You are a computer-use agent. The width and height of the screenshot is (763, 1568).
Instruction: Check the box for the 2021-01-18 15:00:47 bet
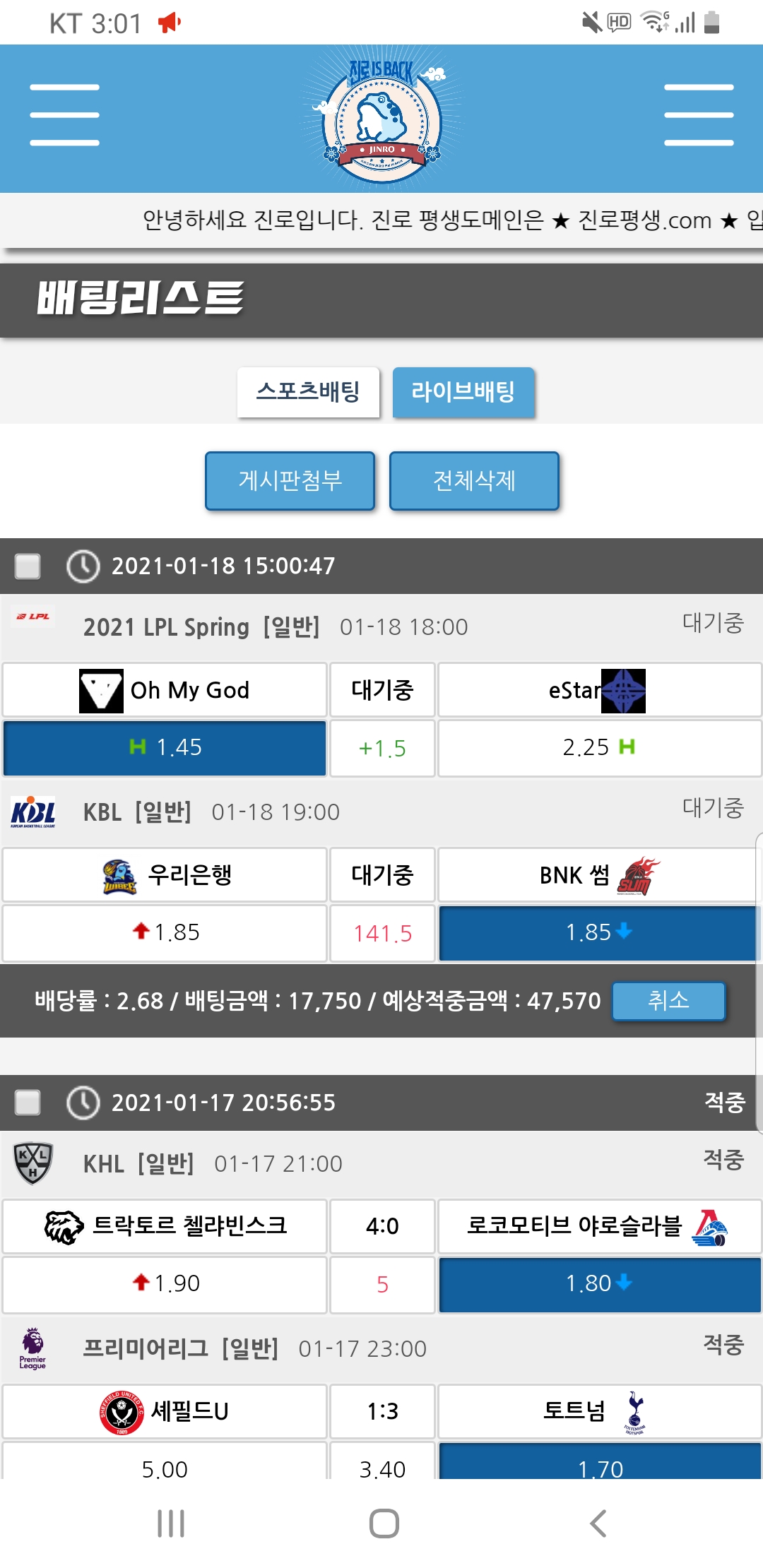pyautogui.click(x=28, y=566)
